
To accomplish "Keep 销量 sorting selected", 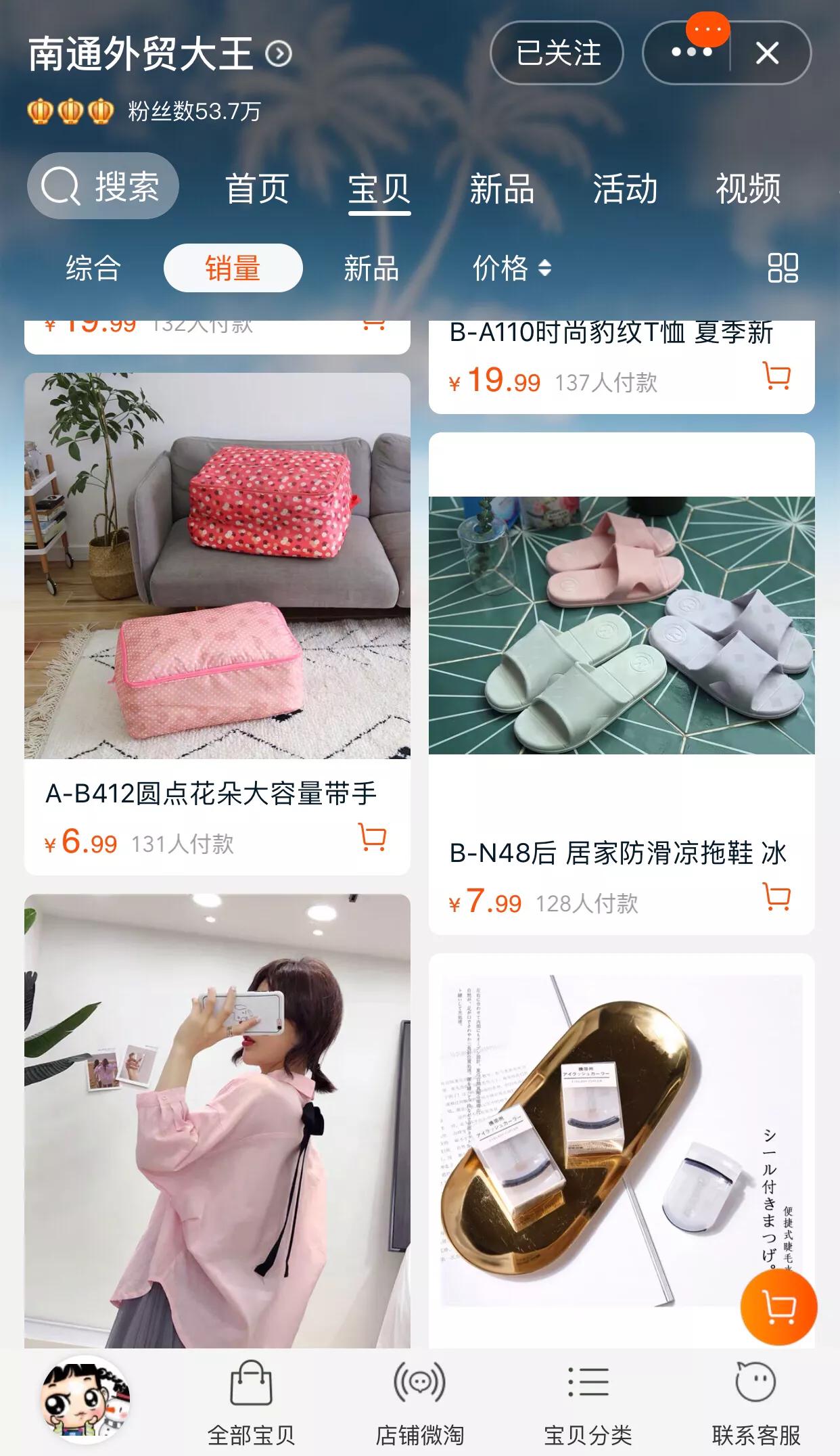I will (x=233, y=268).
